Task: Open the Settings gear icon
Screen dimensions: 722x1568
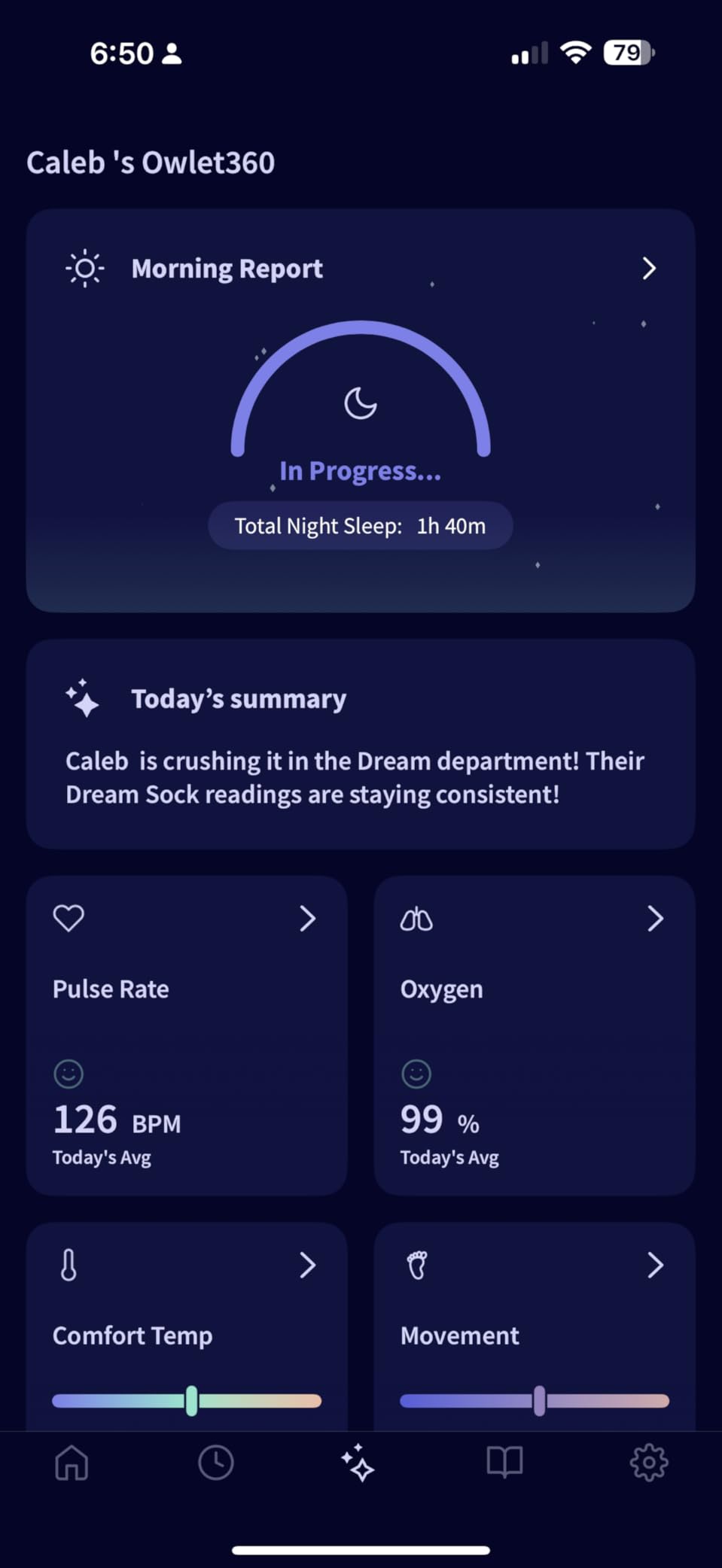Action: pyautogui.click(x=649, y=1462)
